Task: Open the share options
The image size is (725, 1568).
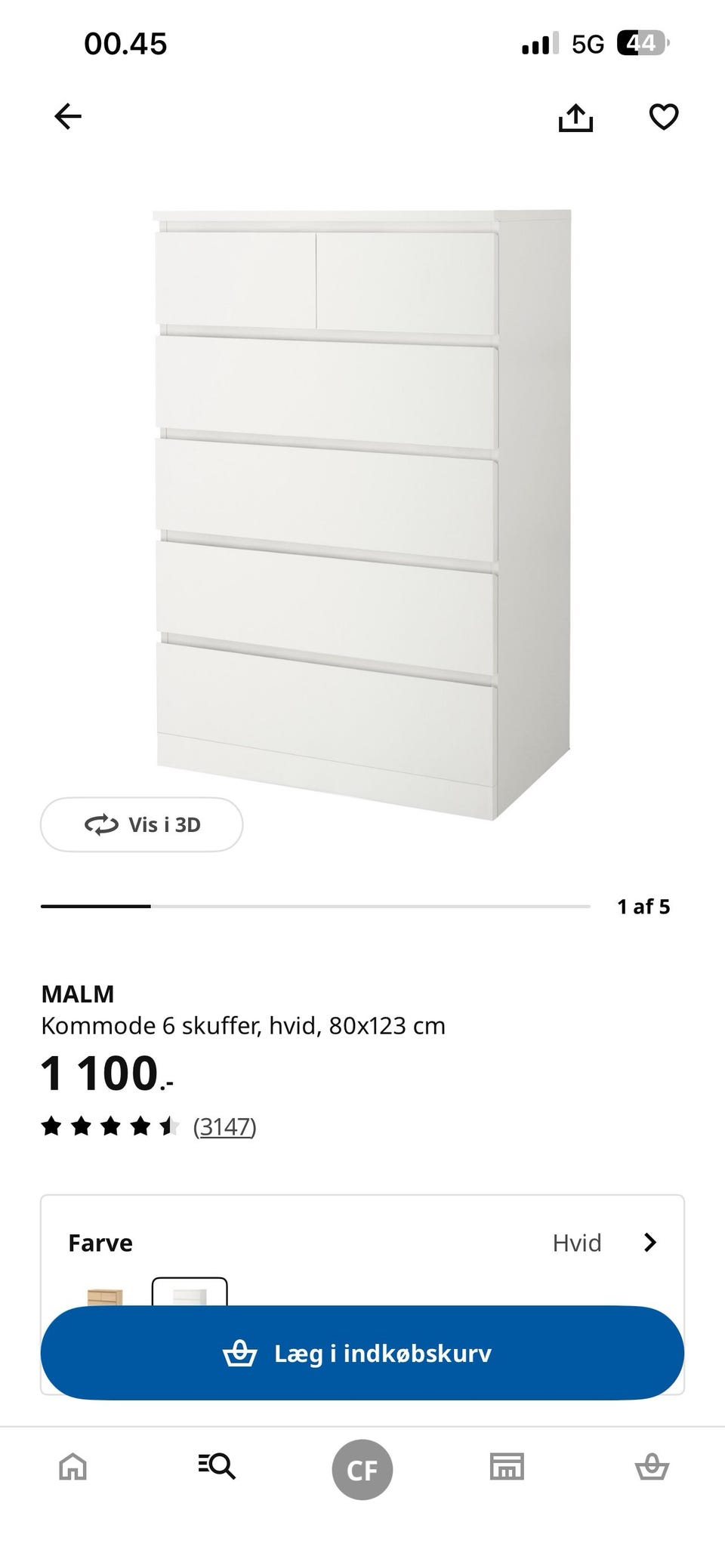Action: pos(576,116)
